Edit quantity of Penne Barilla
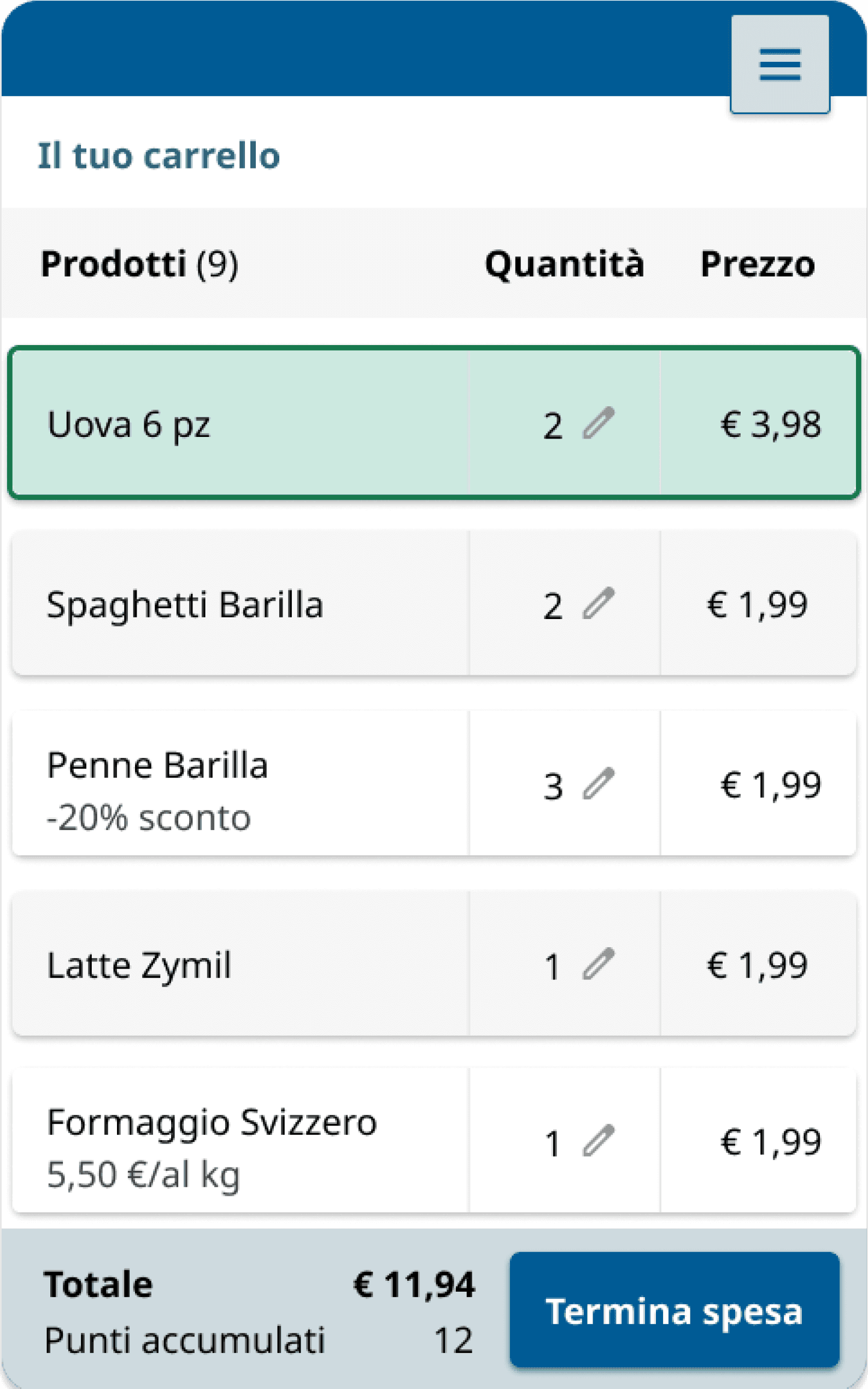 click(598, 784)
